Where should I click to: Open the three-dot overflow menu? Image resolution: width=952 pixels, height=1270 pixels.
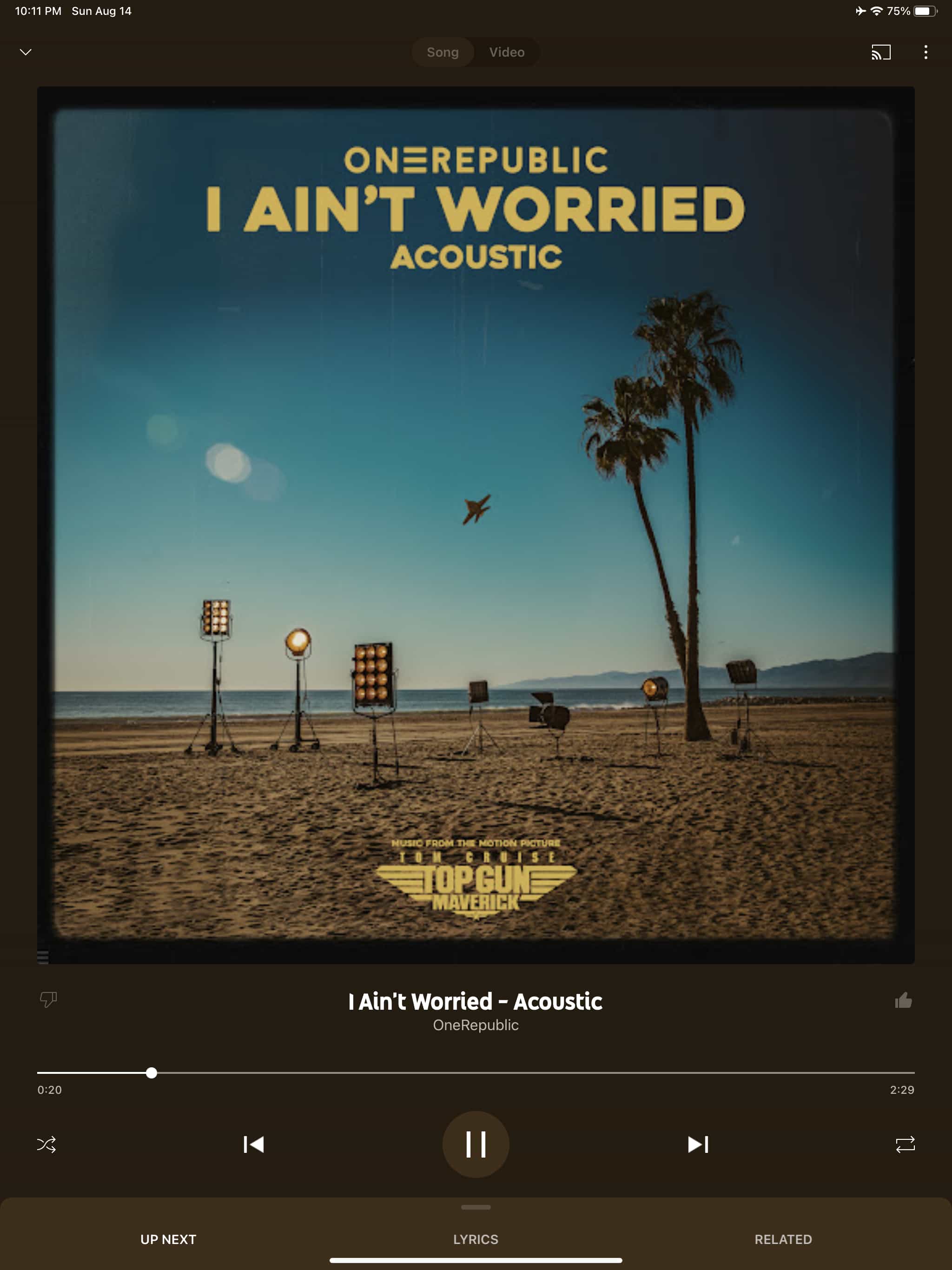[x=926, y=52]
